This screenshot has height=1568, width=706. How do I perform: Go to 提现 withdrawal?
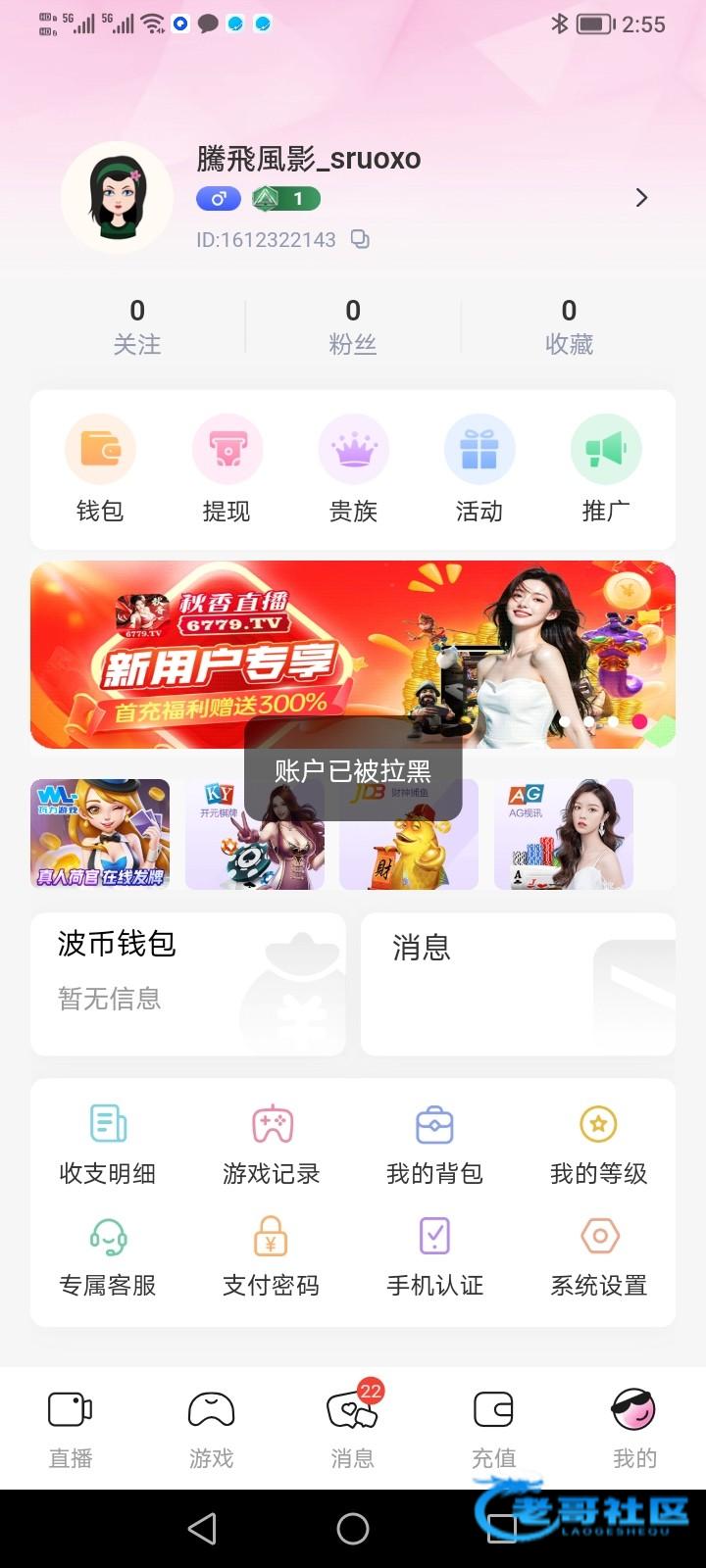click(x=227, y=468)
